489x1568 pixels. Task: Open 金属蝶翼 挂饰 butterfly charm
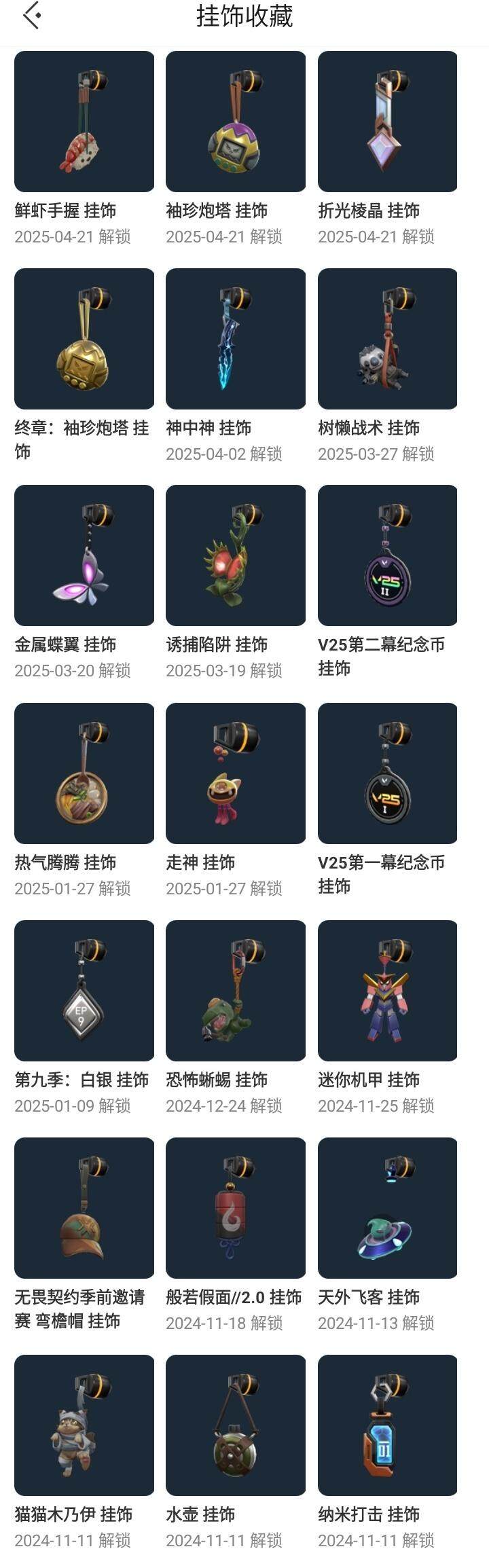84,555
